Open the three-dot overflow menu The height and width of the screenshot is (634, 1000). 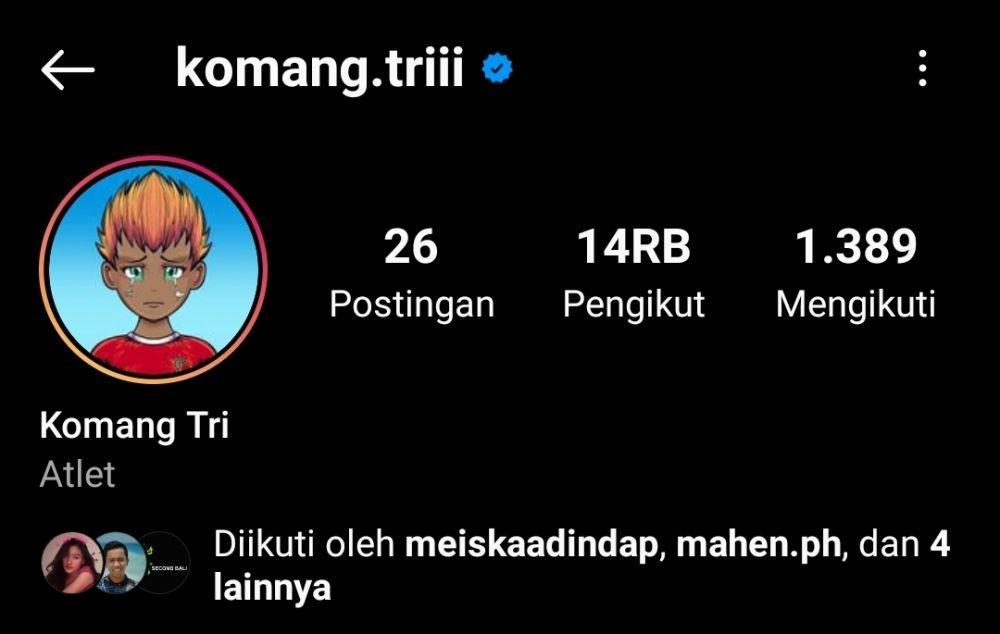coord(922,70)
